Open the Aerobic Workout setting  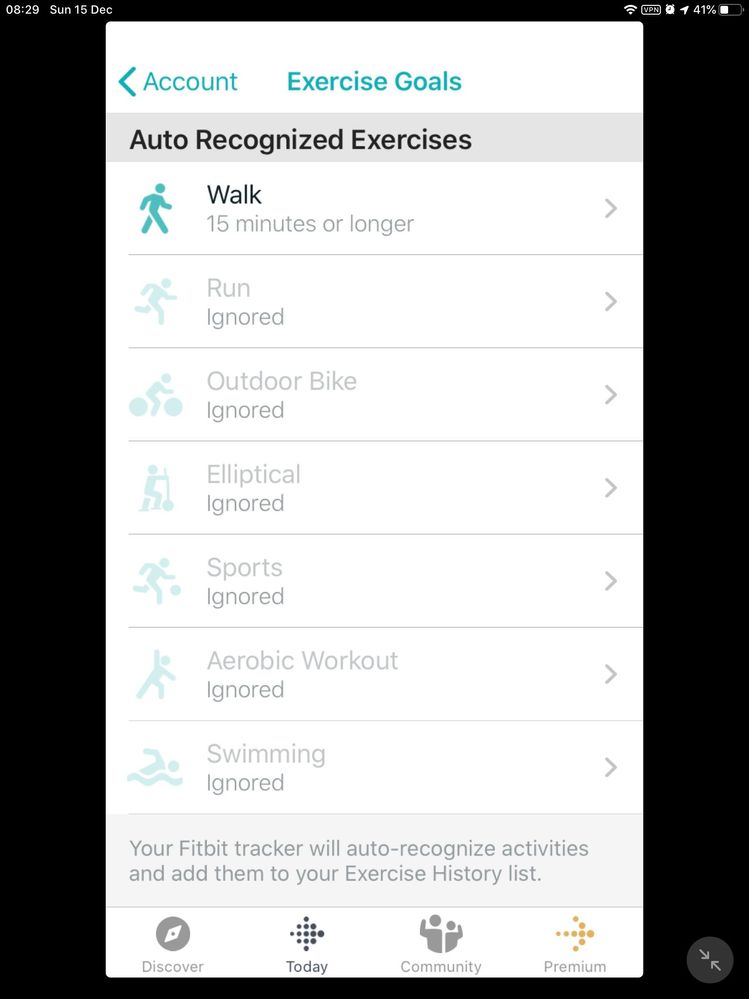pos(374,674)
